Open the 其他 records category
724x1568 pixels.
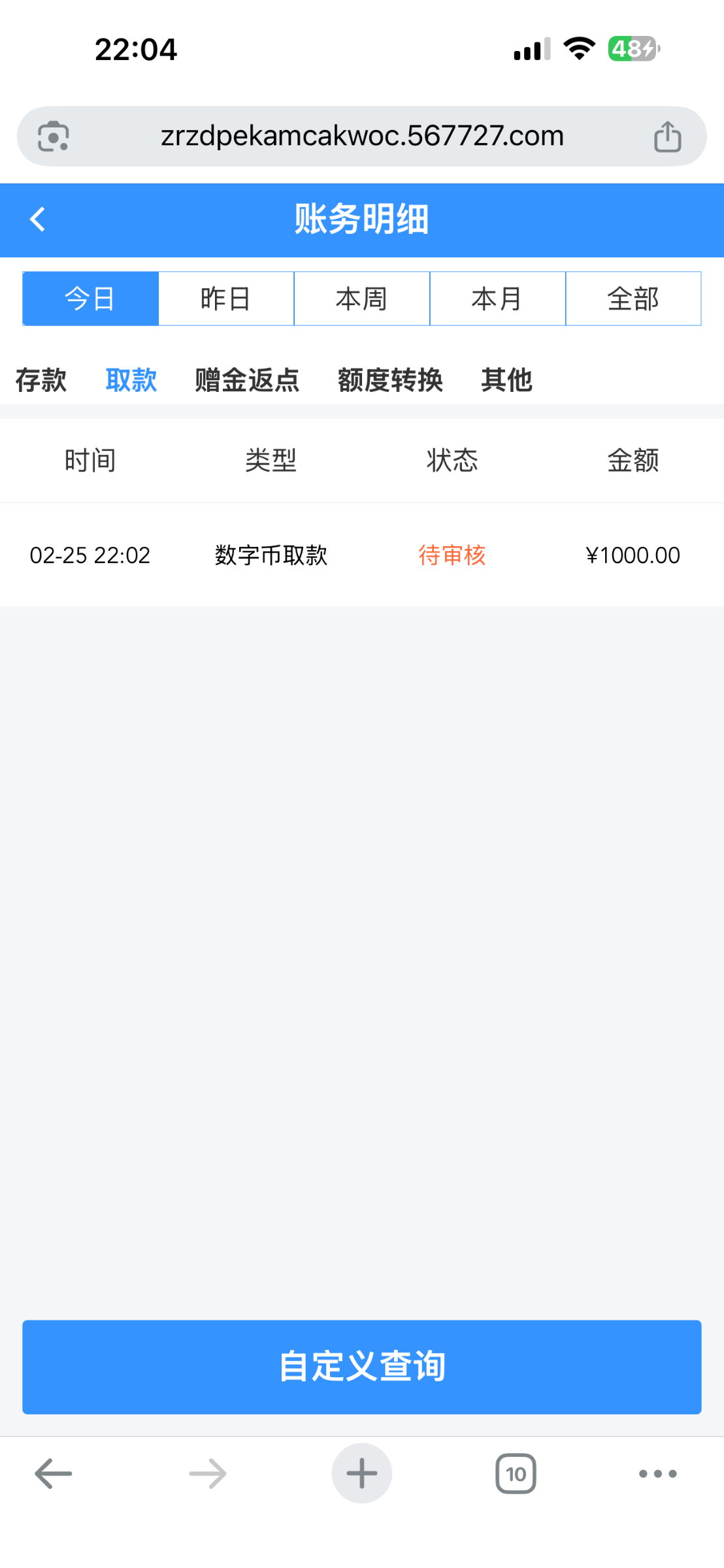coord(507,380)
